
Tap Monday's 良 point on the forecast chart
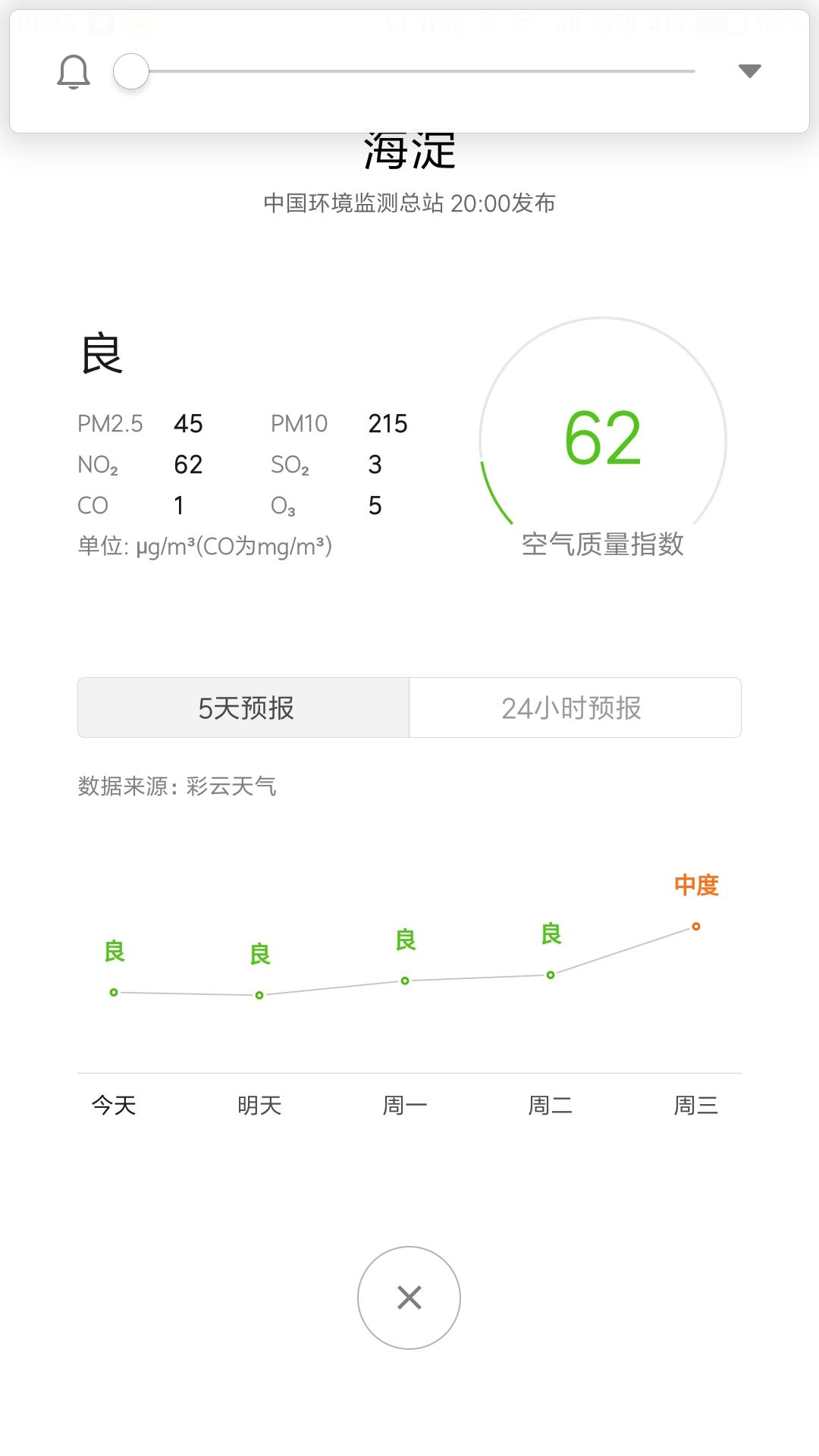(x=404, y=981)
